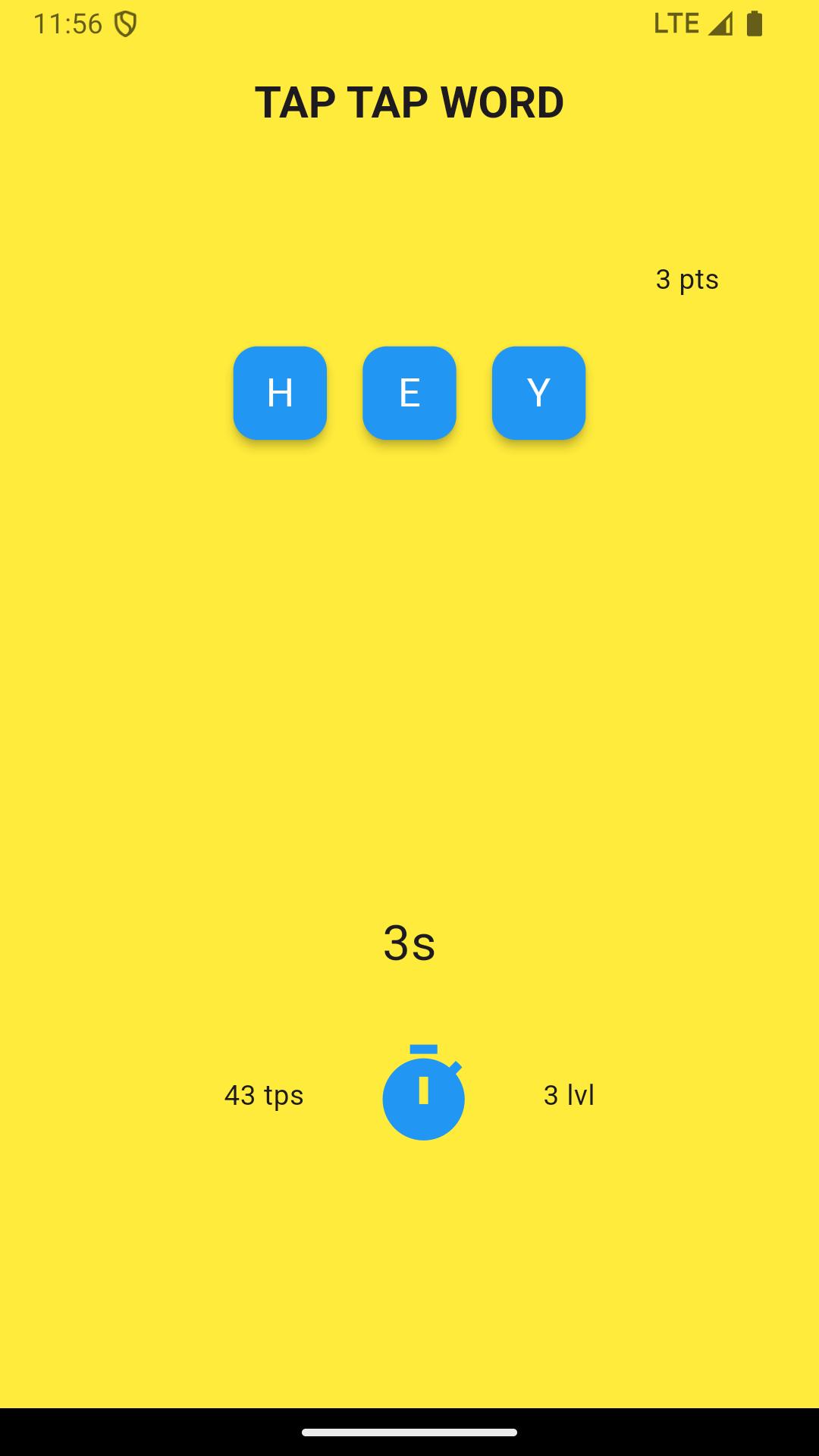Select the E letter tile
This screenshot has height=1456, width=819.
click(x=409, y=393)
